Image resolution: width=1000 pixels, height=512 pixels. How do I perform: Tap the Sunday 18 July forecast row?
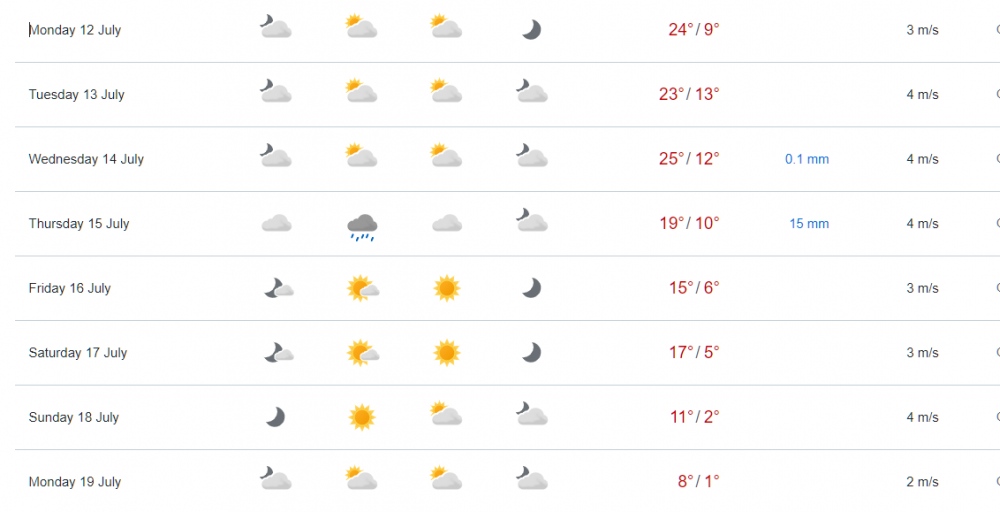click(73, 417)
